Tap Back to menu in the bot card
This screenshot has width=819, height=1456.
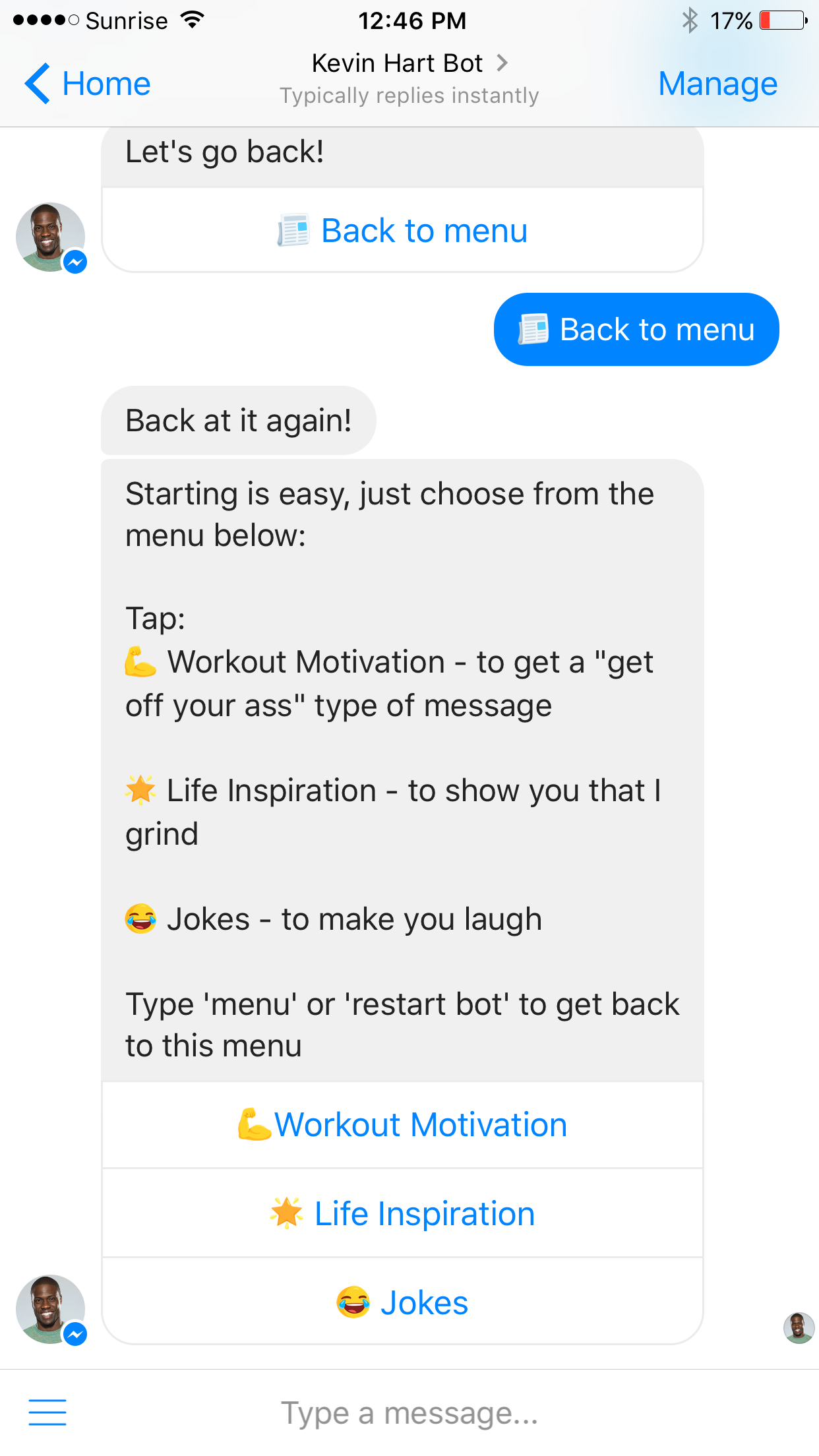403,231
